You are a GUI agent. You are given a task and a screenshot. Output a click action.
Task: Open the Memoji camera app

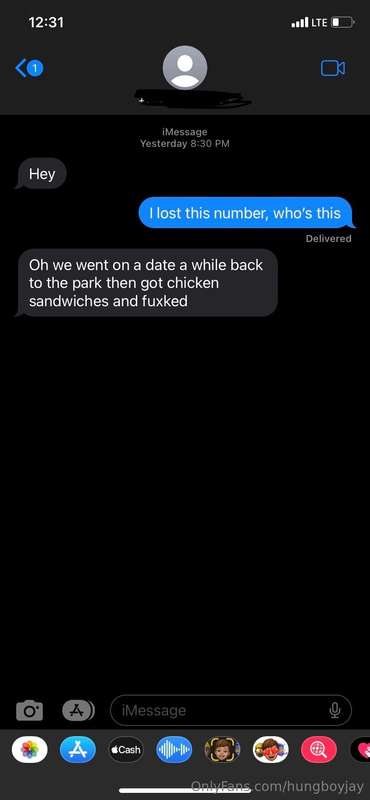click(x=222, y=749)
